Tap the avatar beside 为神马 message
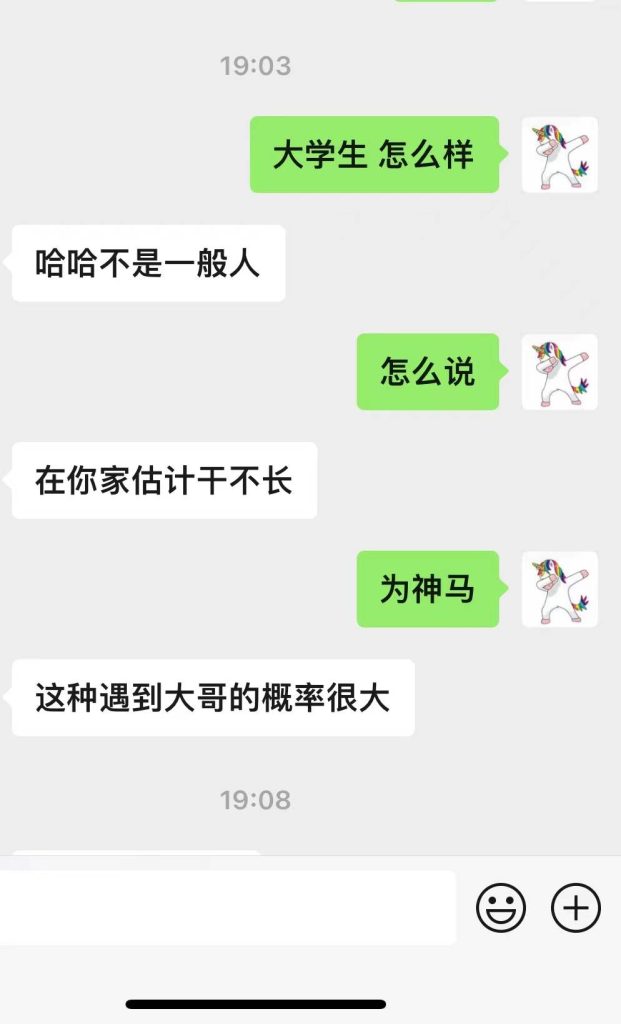The height and width of the screenshot is (1024, 621). coord(560,589)
